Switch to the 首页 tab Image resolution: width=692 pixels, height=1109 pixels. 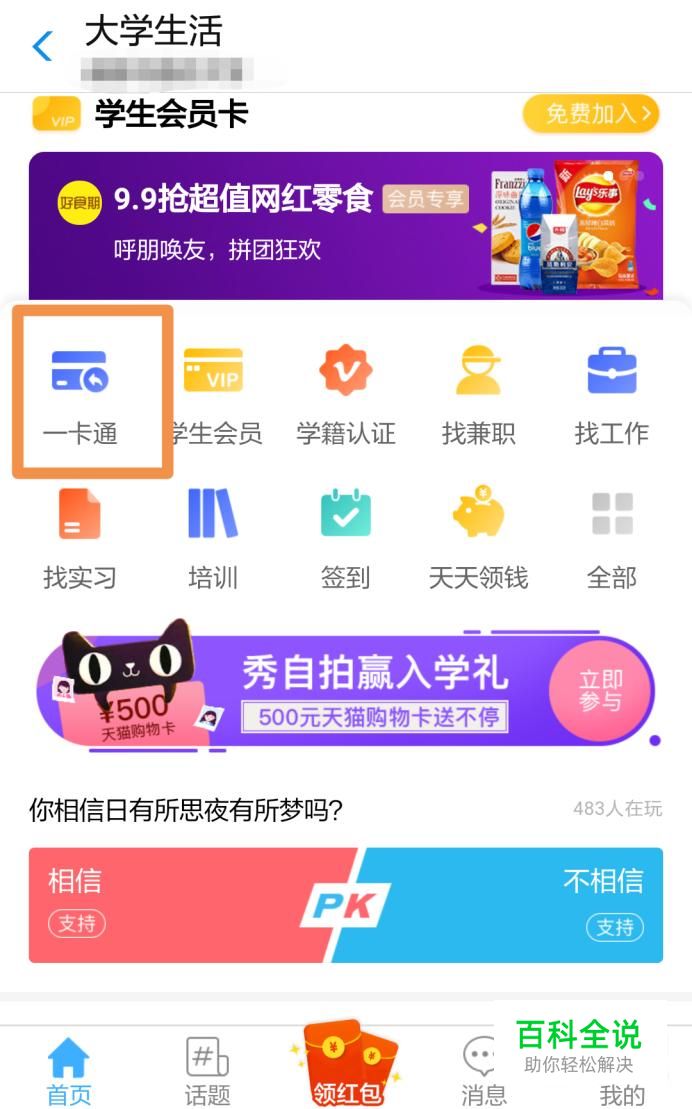69,1070
